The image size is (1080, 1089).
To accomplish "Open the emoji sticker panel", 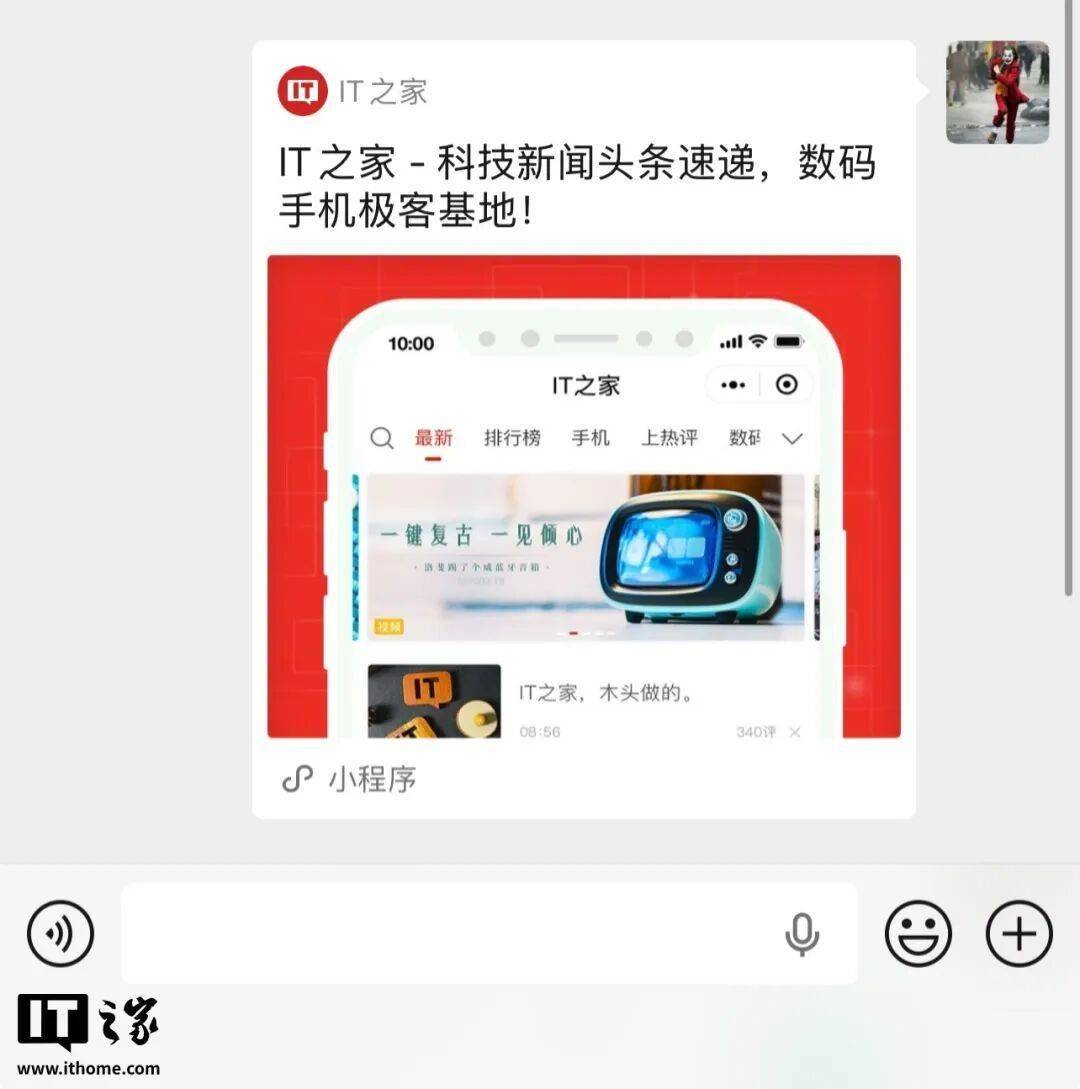I will pyautogui.click(x=918, y=934).
